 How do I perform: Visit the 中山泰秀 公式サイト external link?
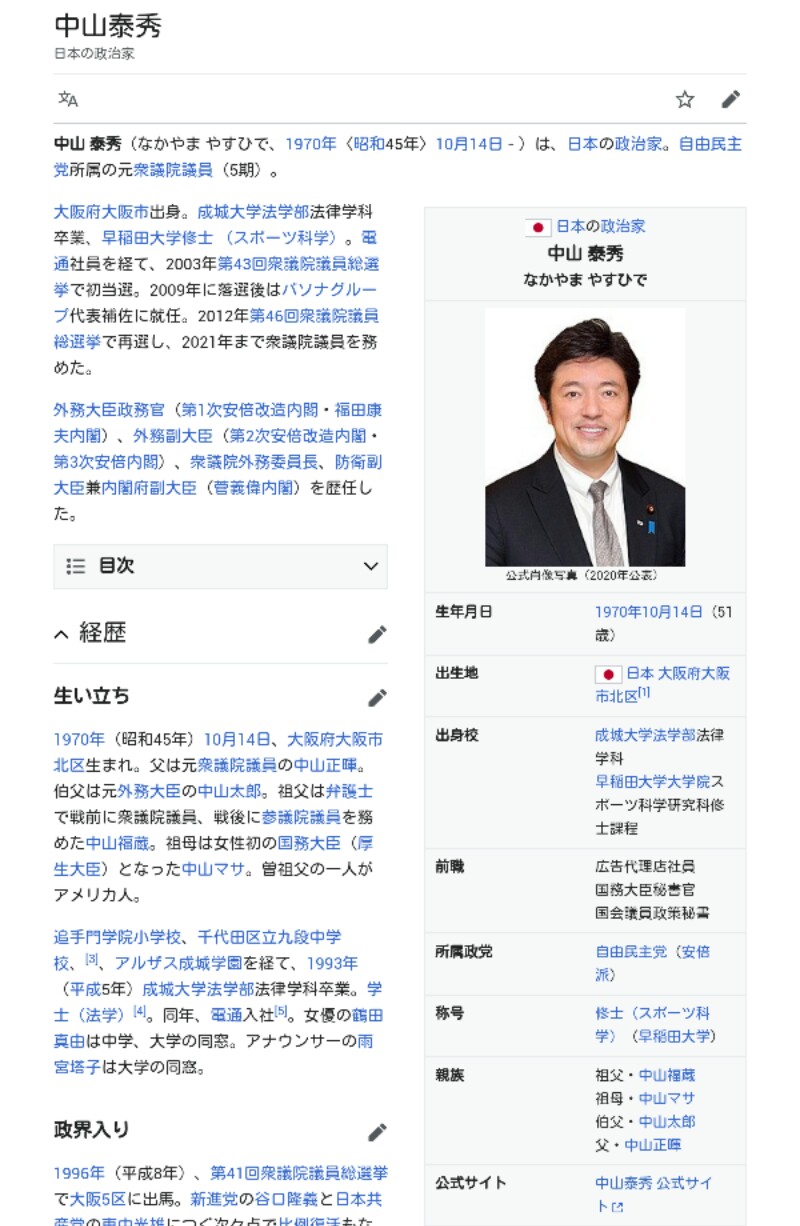point(654,1183)
